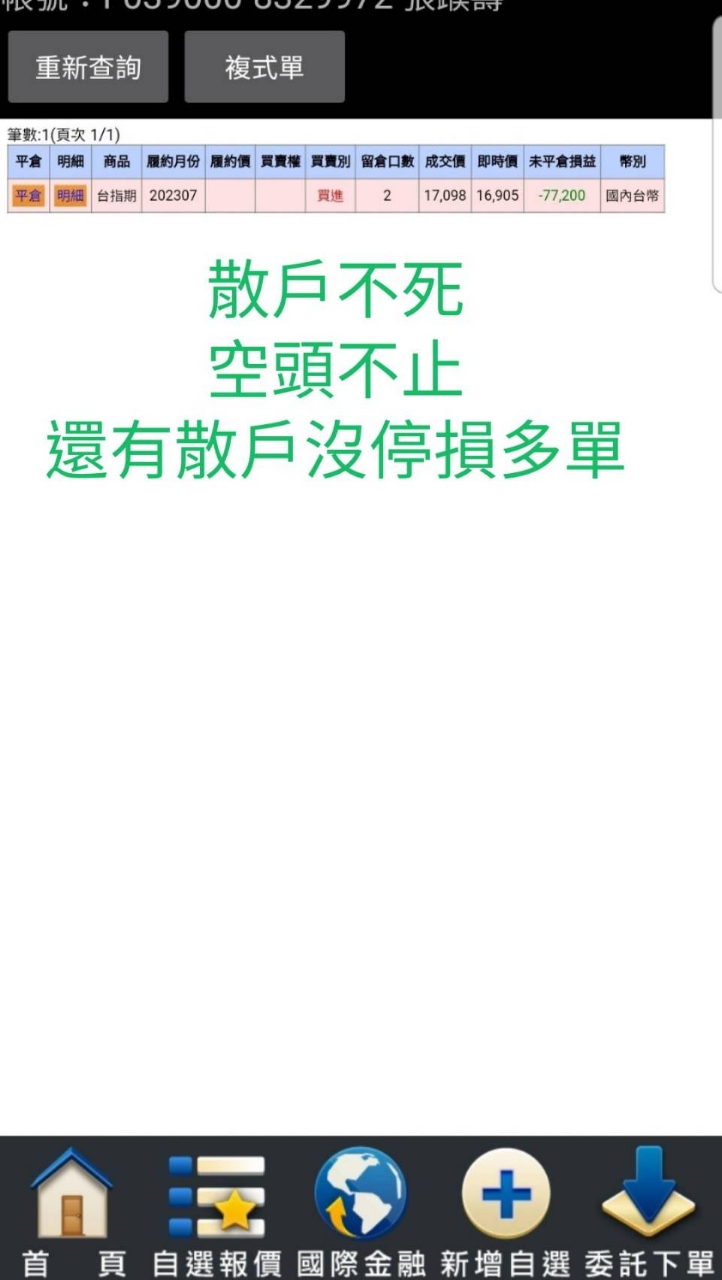722x1280 pixels.
Task: Go to the 首頁 home tab
Action: point(73,1210)
